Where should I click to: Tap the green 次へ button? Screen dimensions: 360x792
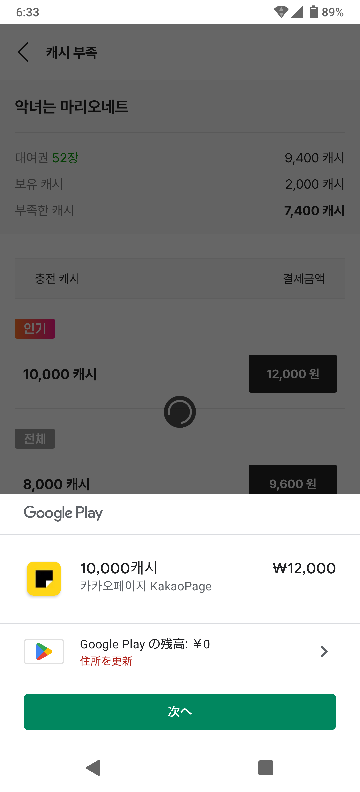[180, 711]
